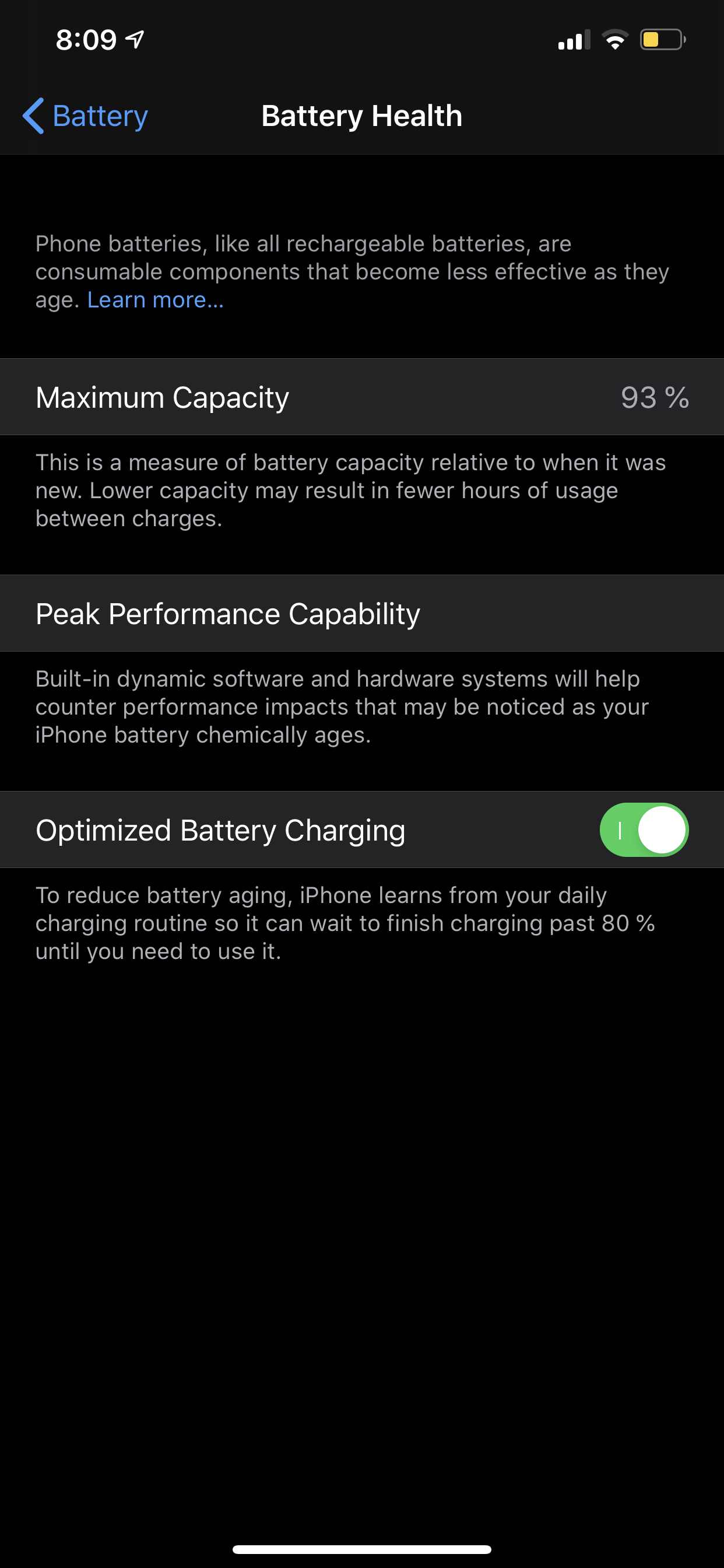The image size is (724, 1568).
Task: Go back to Battery settings
Action: pyautogui.click(x=85, y=116)
